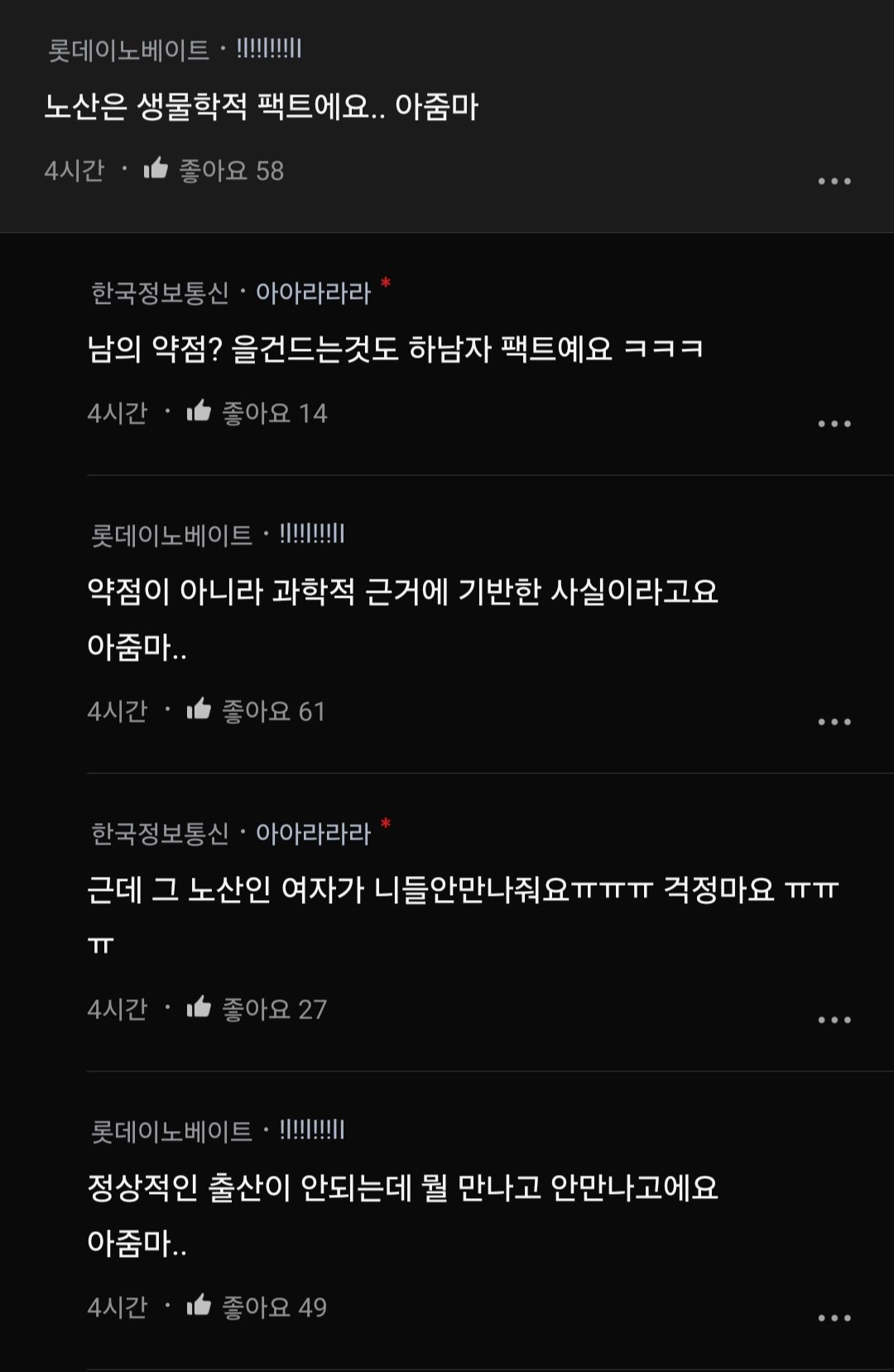Like the top comment with 58 likes
Screen dimensions: 894x1372
[156, 170]
